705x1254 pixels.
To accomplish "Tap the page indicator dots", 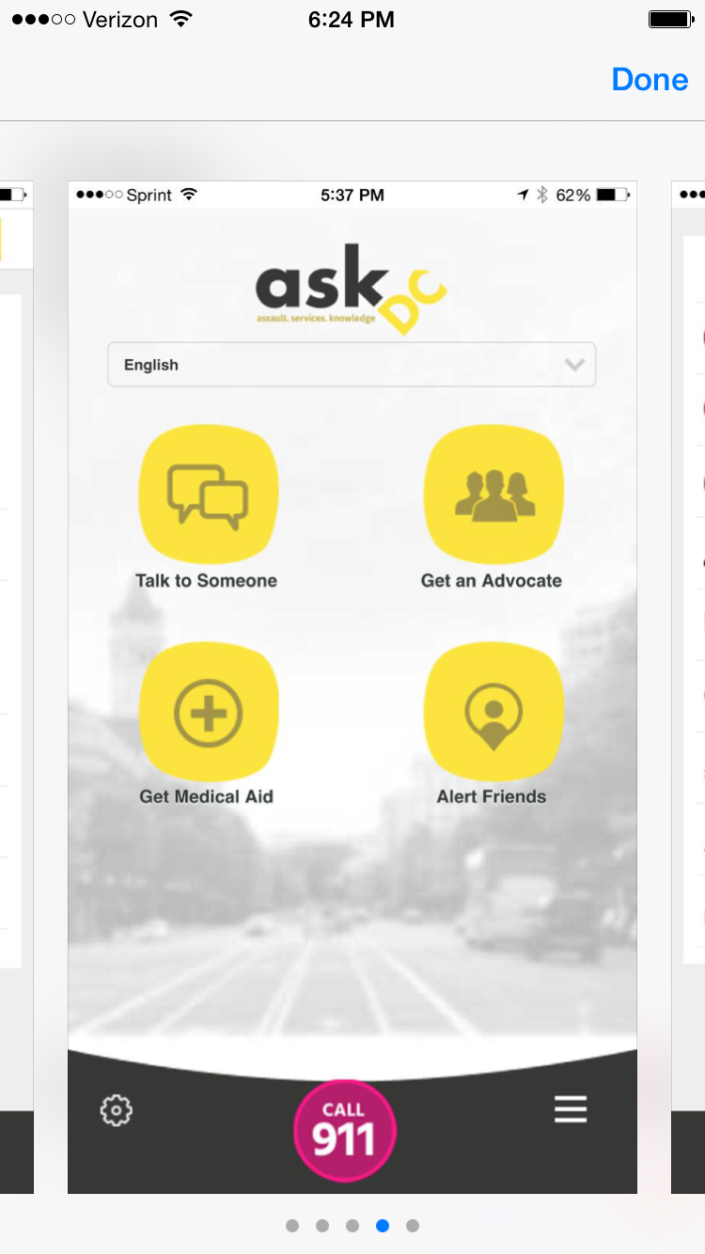I will (x=352, y=1225).
